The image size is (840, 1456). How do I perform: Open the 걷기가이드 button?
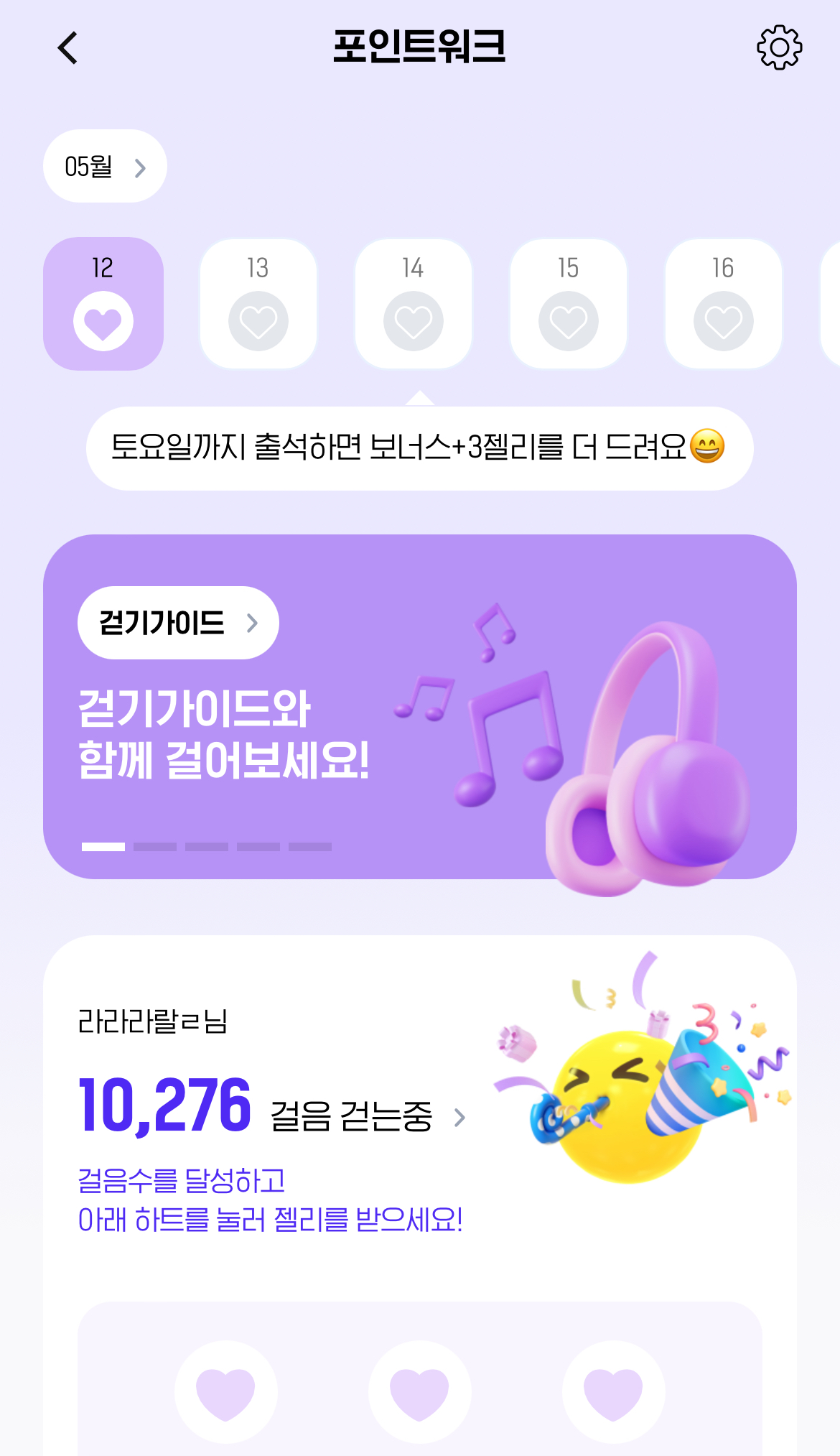(x=178, y=623)
